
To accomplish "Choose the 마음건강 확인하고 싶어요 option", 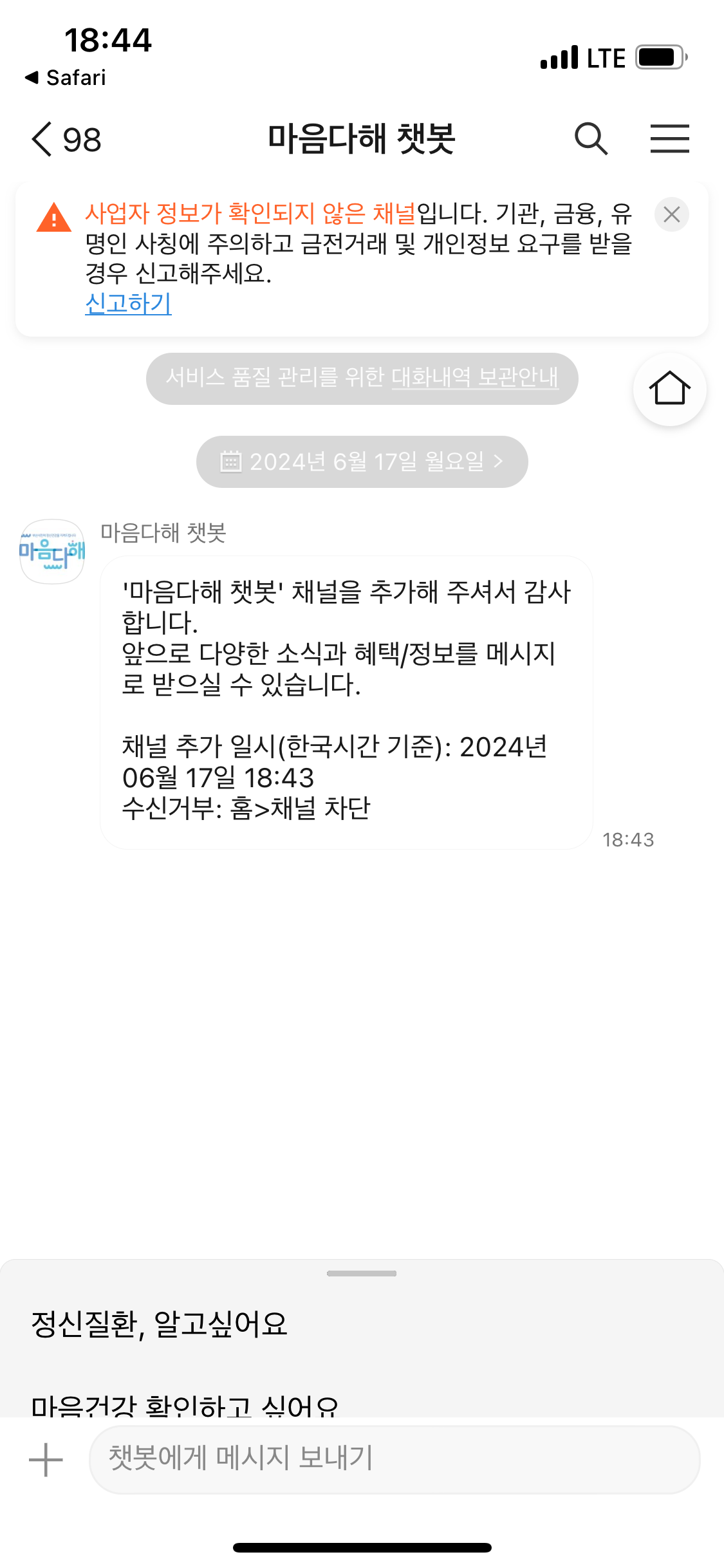I will (185, 1403).
